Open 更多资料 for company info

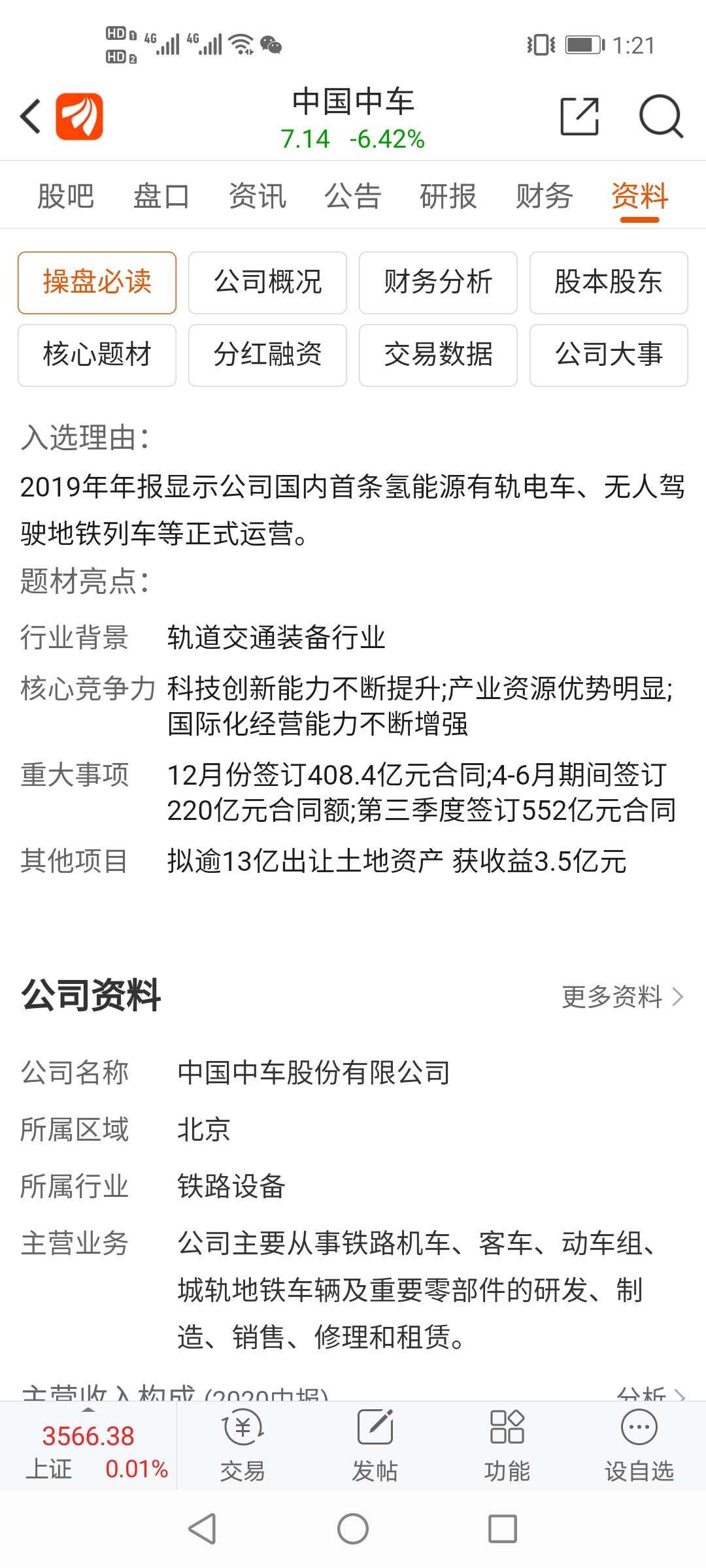[622, 997]
